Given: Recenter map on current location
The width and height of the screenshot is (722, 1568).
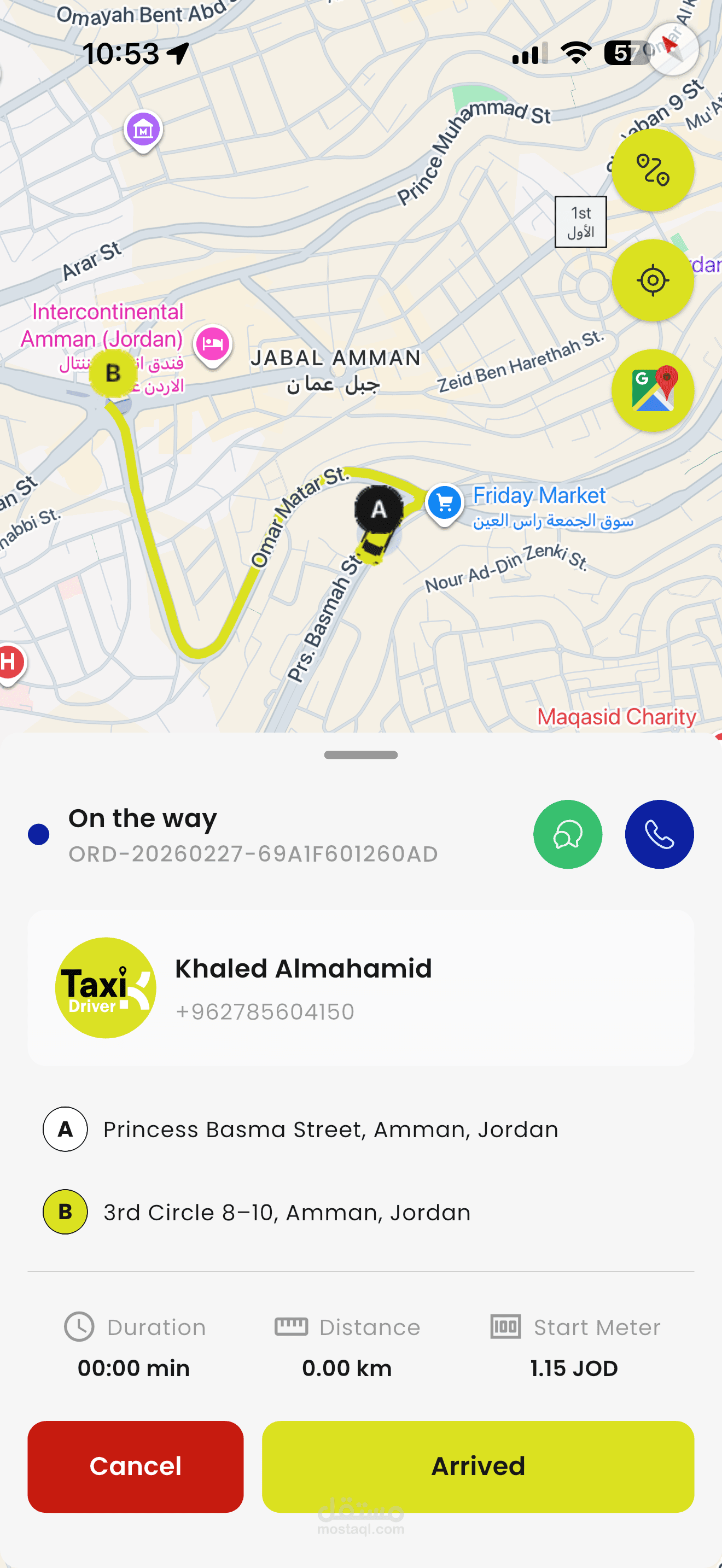Looking at the screenshot, I should 653,280.
